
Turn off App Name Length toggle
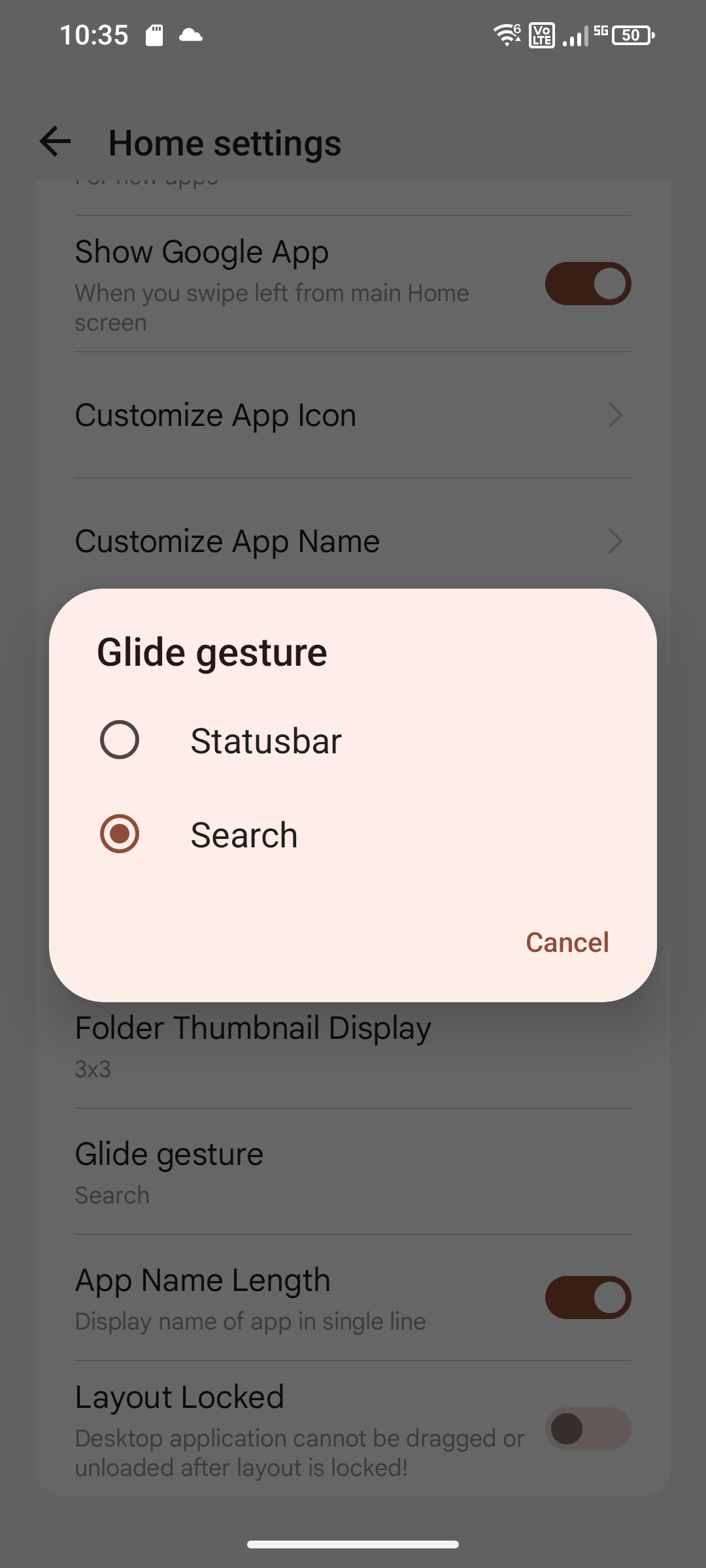pyautogui.click(x=586, y=1298)
